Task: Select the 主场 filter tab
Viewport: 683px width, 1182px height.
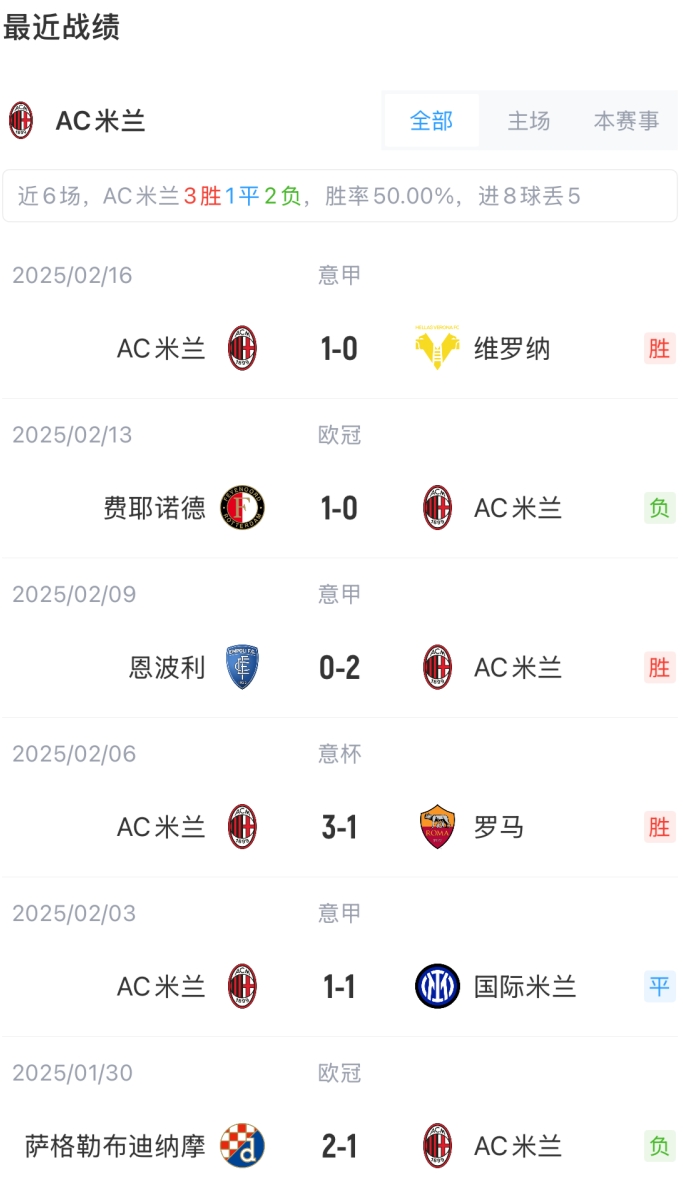Action: tap(528, 121)
